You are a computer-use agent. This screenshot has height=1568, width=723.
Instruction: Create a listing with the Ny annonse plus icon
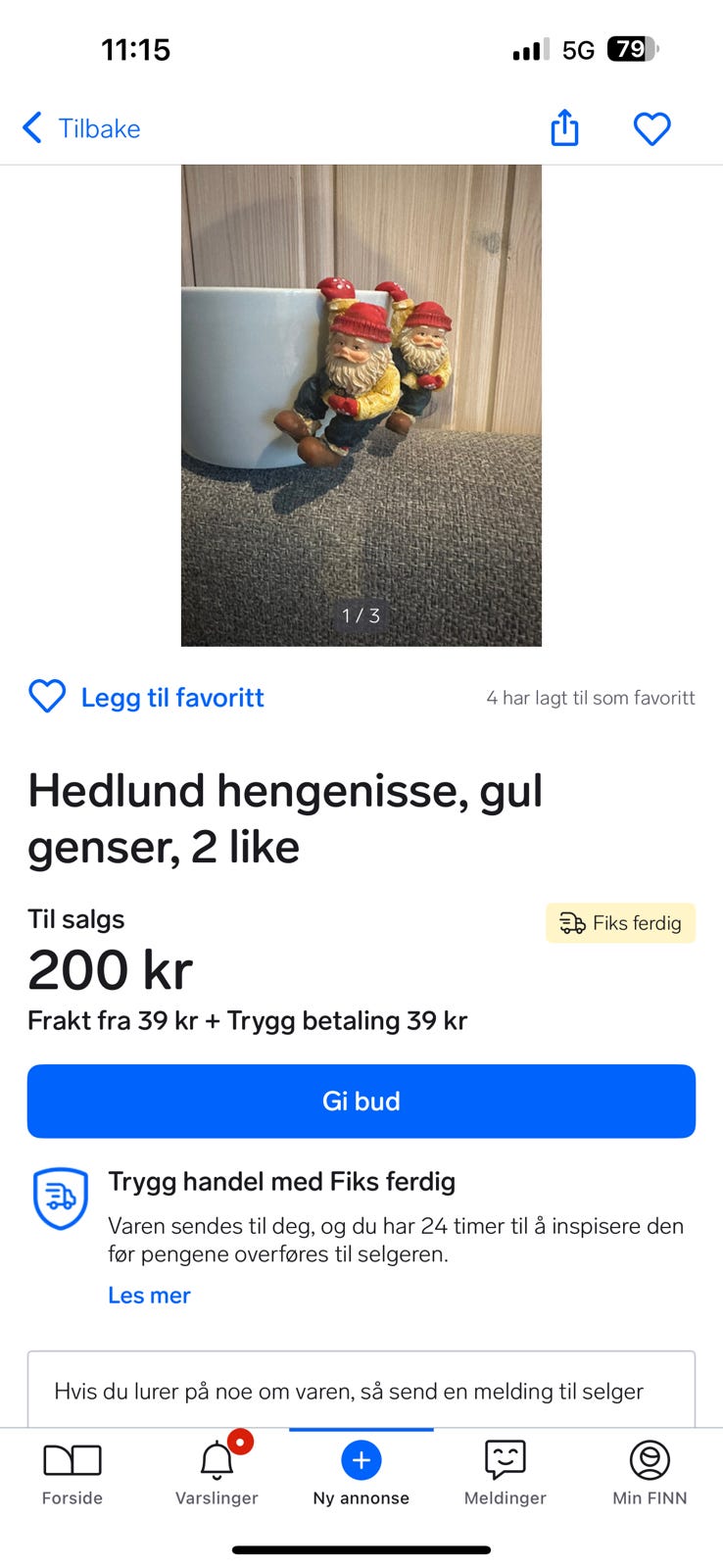click(x=361, y=1458)
